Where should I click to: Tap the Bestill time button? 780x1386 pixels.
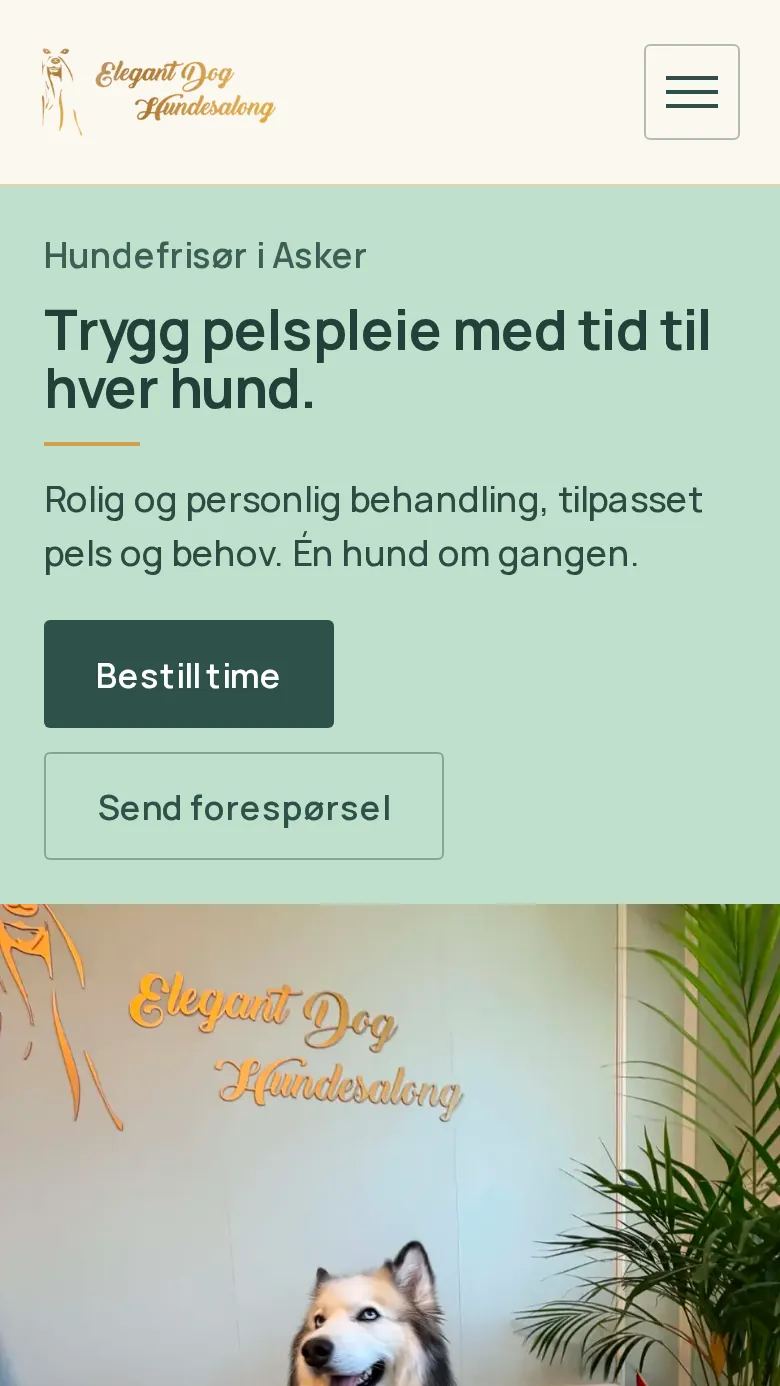(189, 674)
